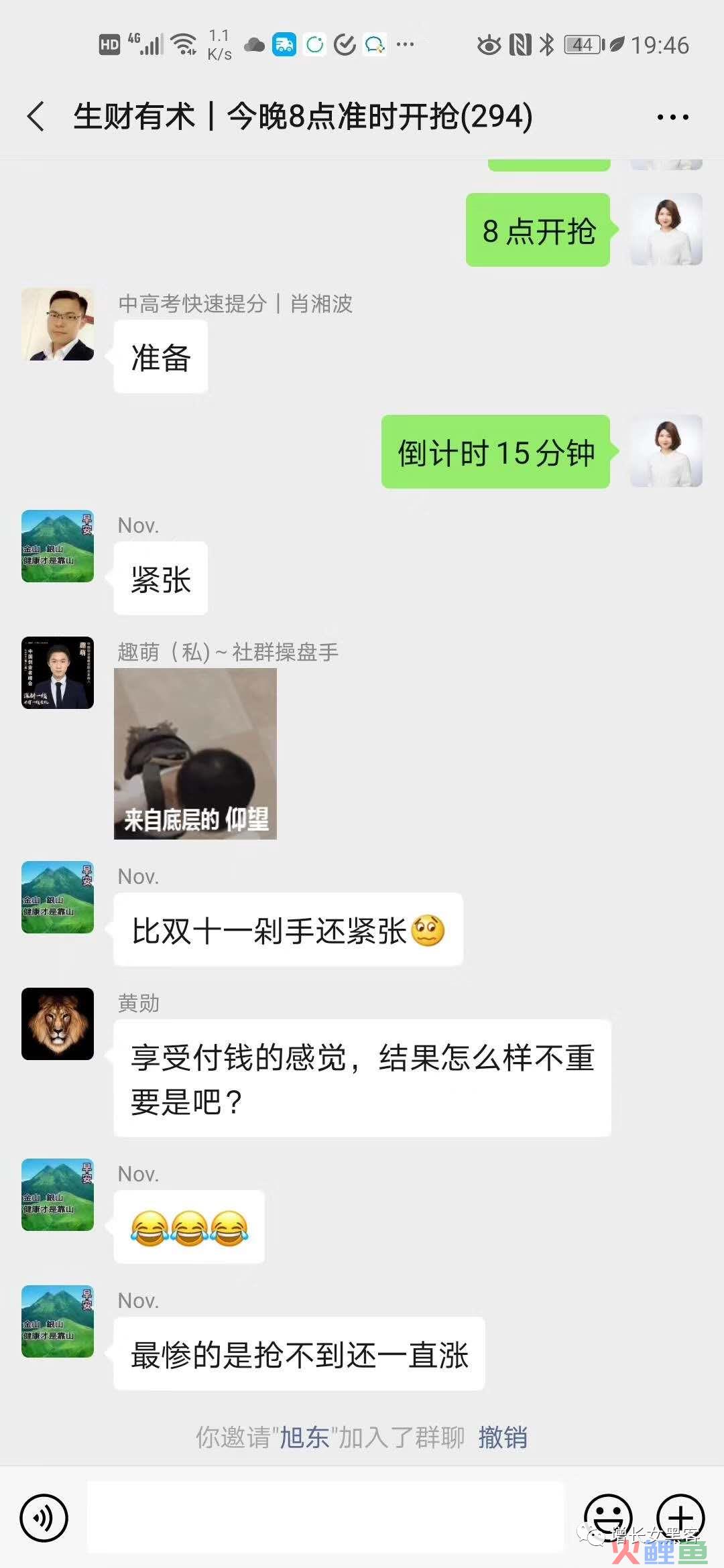Tap Nov.'s avatar beside 紧张
This screenshot has height=1568, width=724.
click(x=58, y=546)
